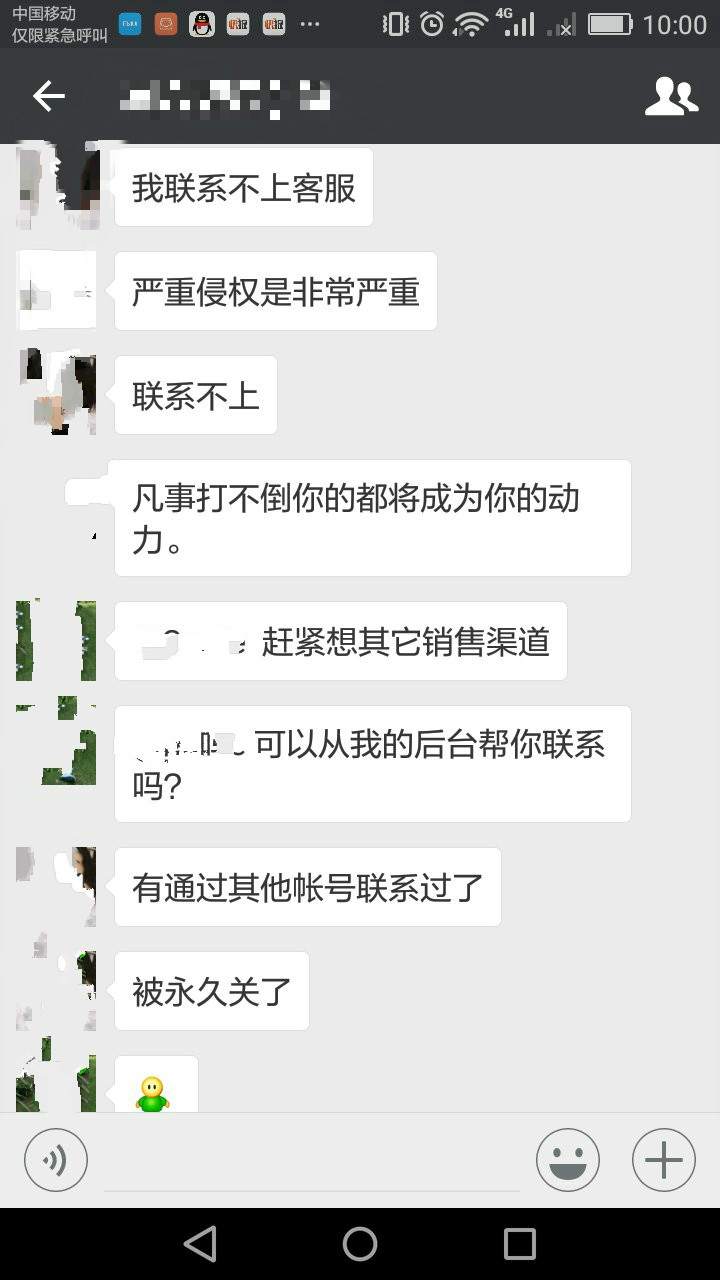Tap the alarm clock icon in the status bar
The image size is (720, 1280).
[x=431, y=22]
